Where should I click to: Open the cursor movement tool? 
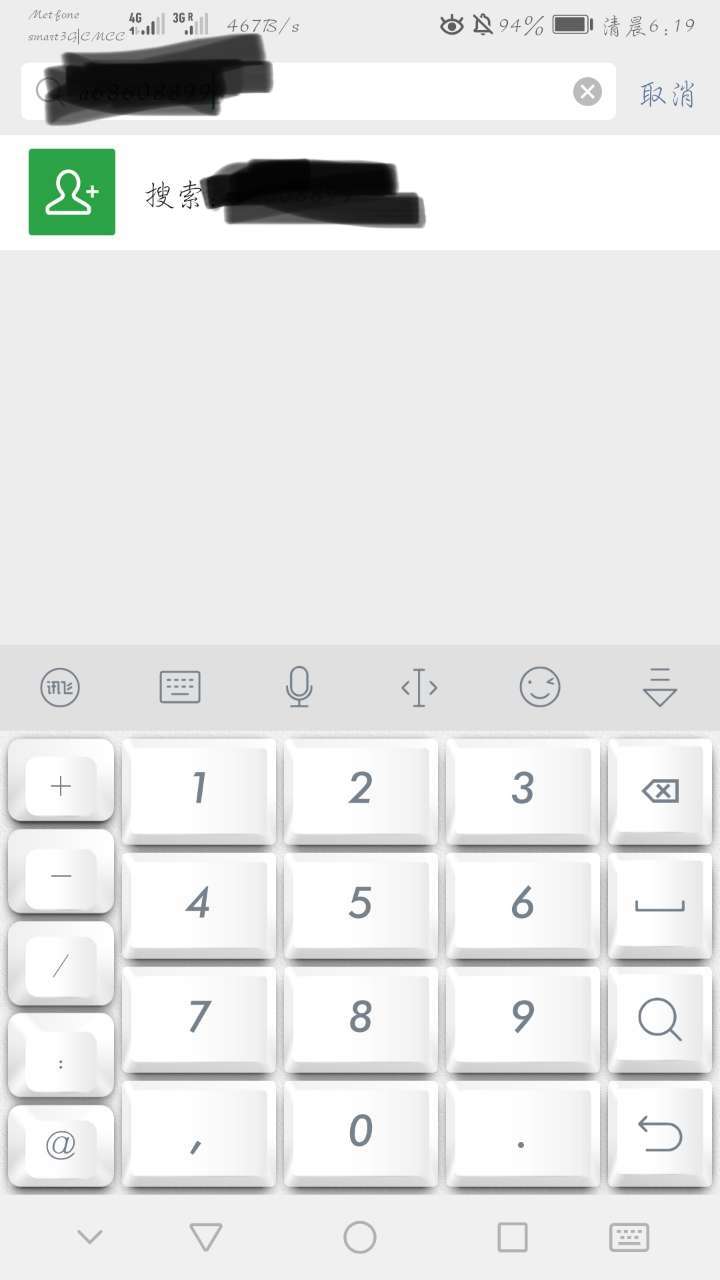419,687
